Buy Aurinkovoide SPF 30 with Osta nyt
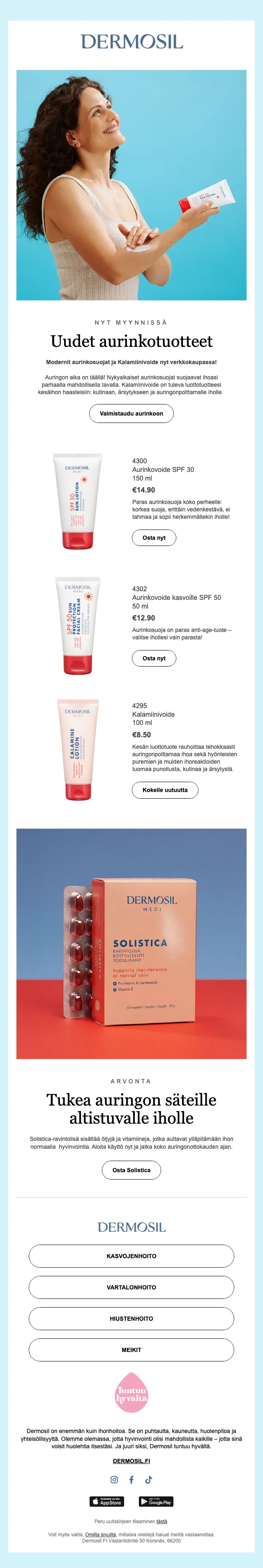This screenshot has width=263, height=1568. [x=154, y=537]
